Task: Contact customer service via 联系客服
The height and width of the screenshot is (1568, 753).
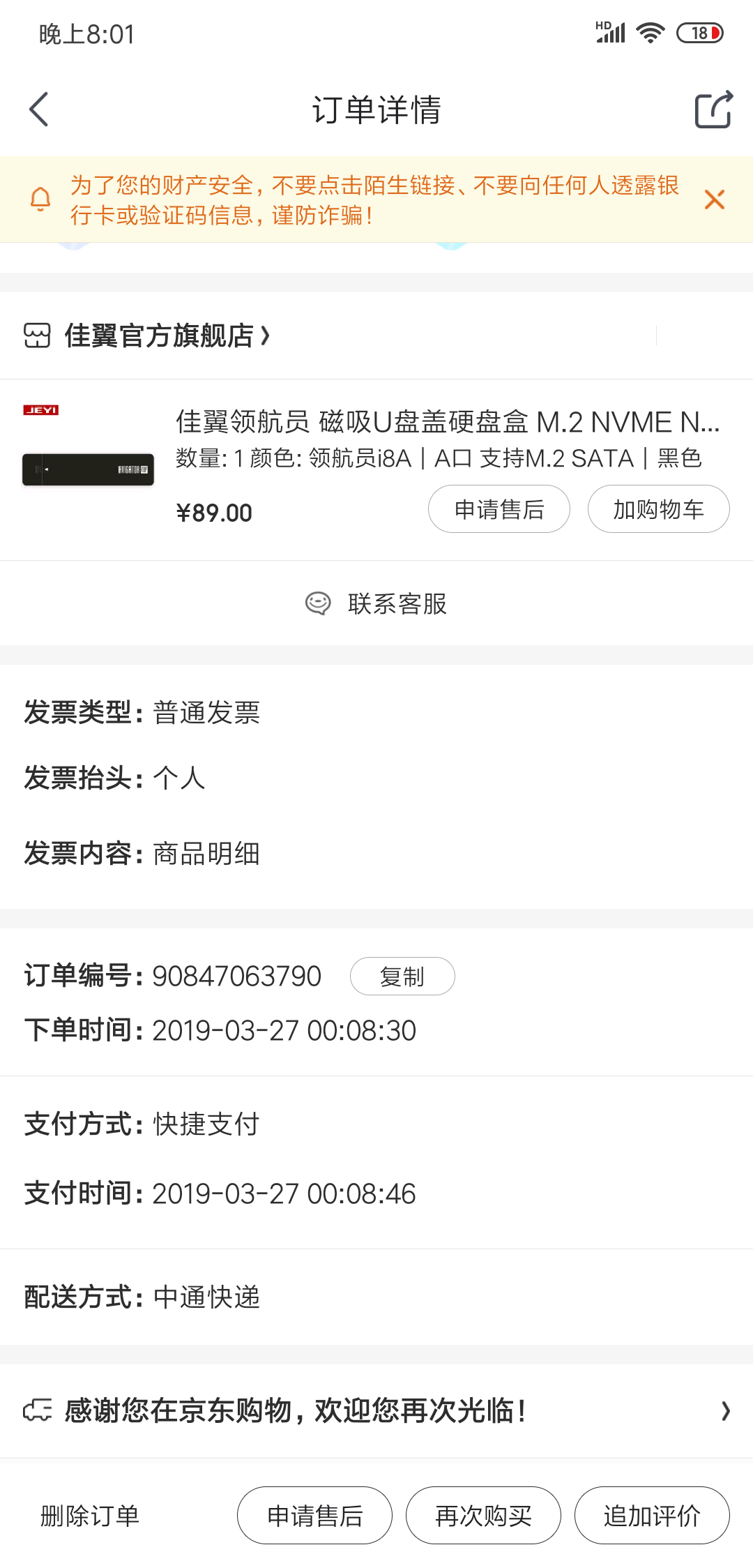Action: pyautogui.click(x=376, y=603)
